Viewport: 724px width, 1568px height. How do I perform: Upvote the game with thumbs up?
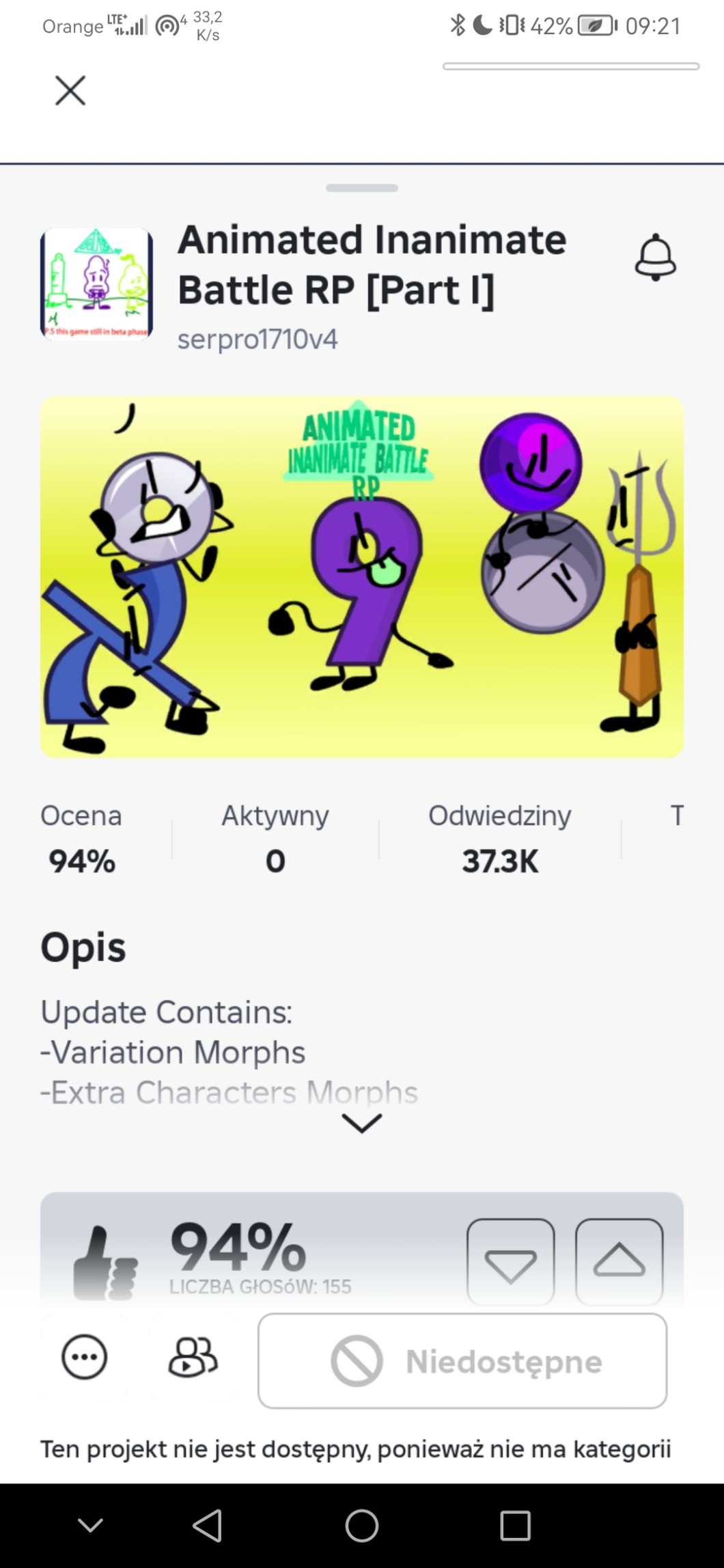tap(619, 1262)
